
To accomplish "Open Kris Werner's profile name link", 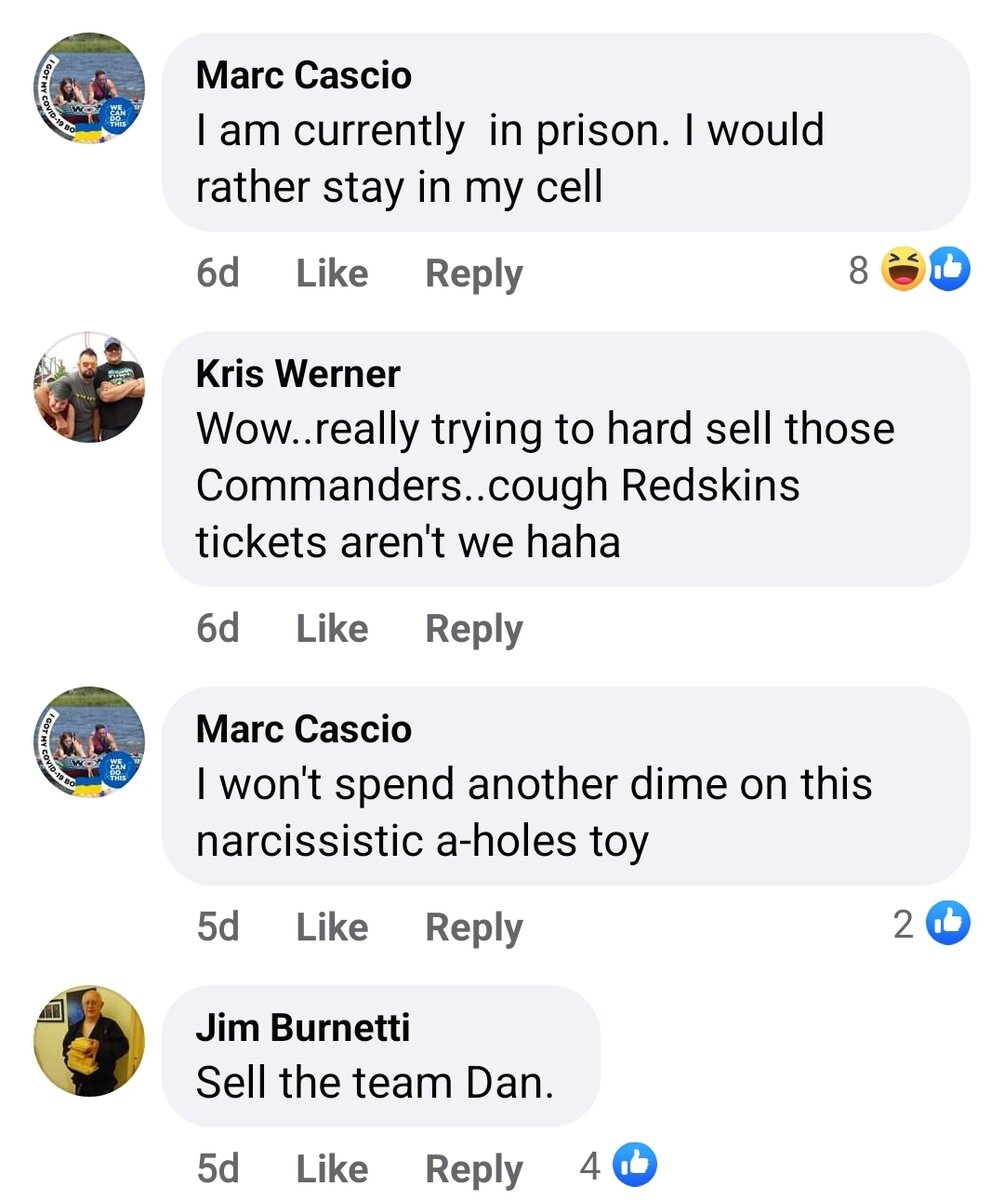I will (297, 374).
